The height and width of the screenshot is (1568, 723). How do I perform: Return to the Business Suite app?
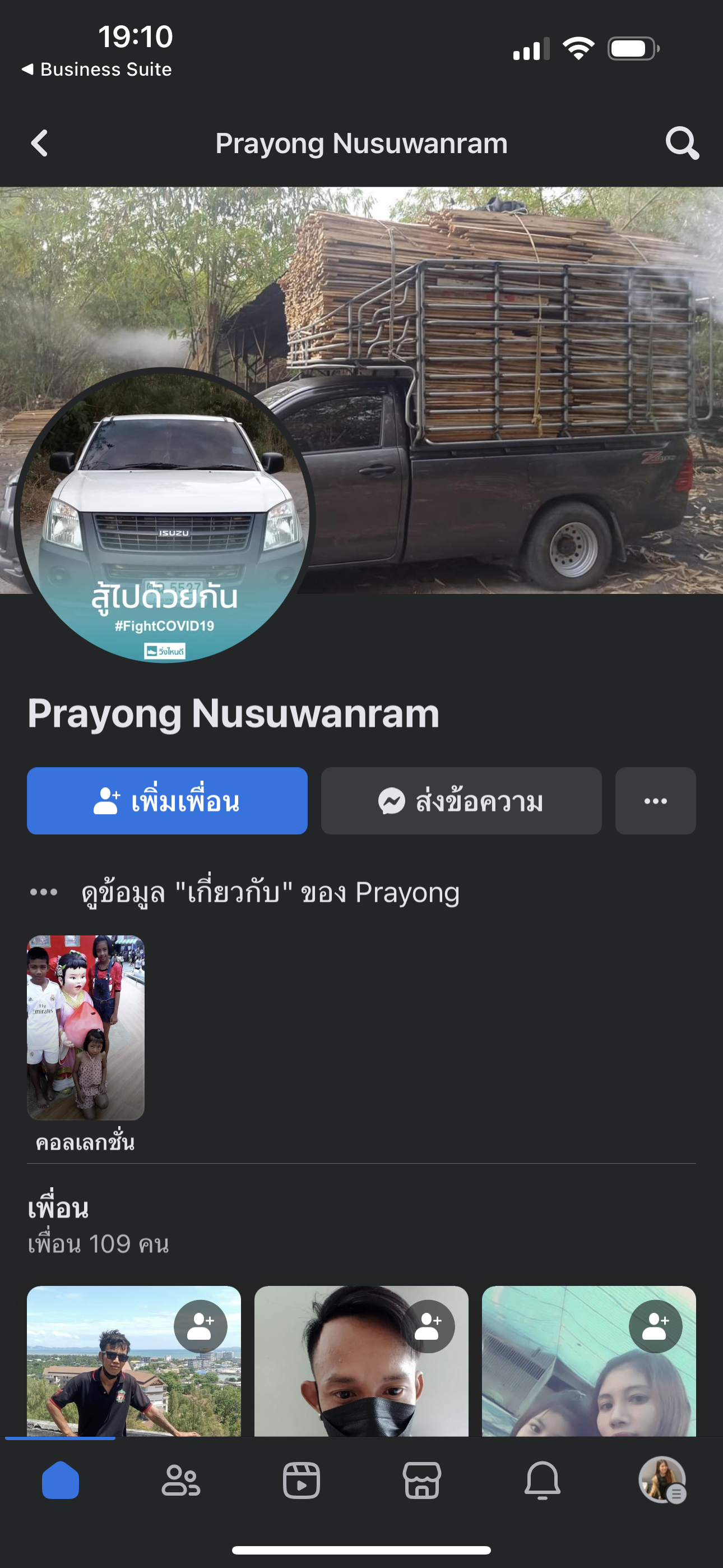(x=98, y=70)
